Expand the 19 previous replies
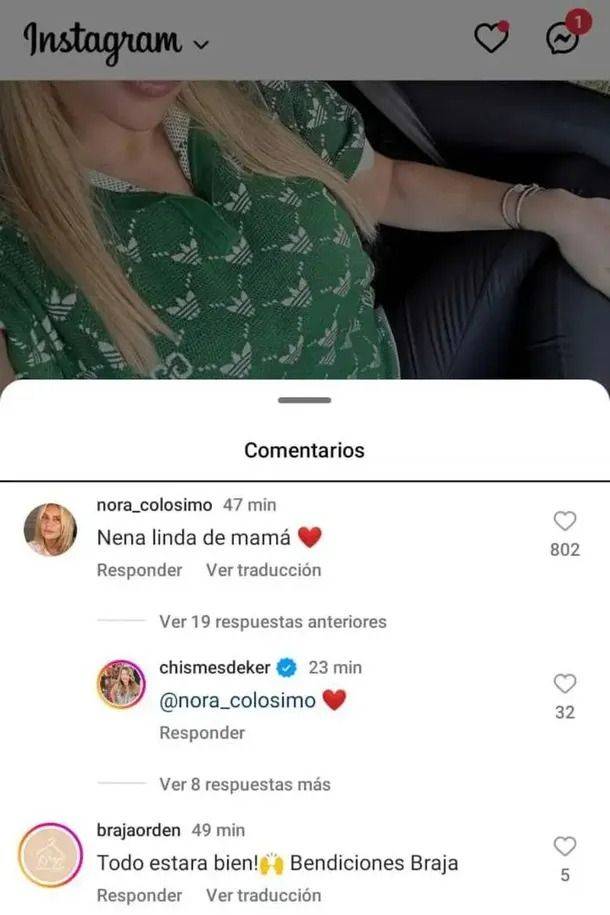Viewport: 610px width, 915px height. point(272,621)
